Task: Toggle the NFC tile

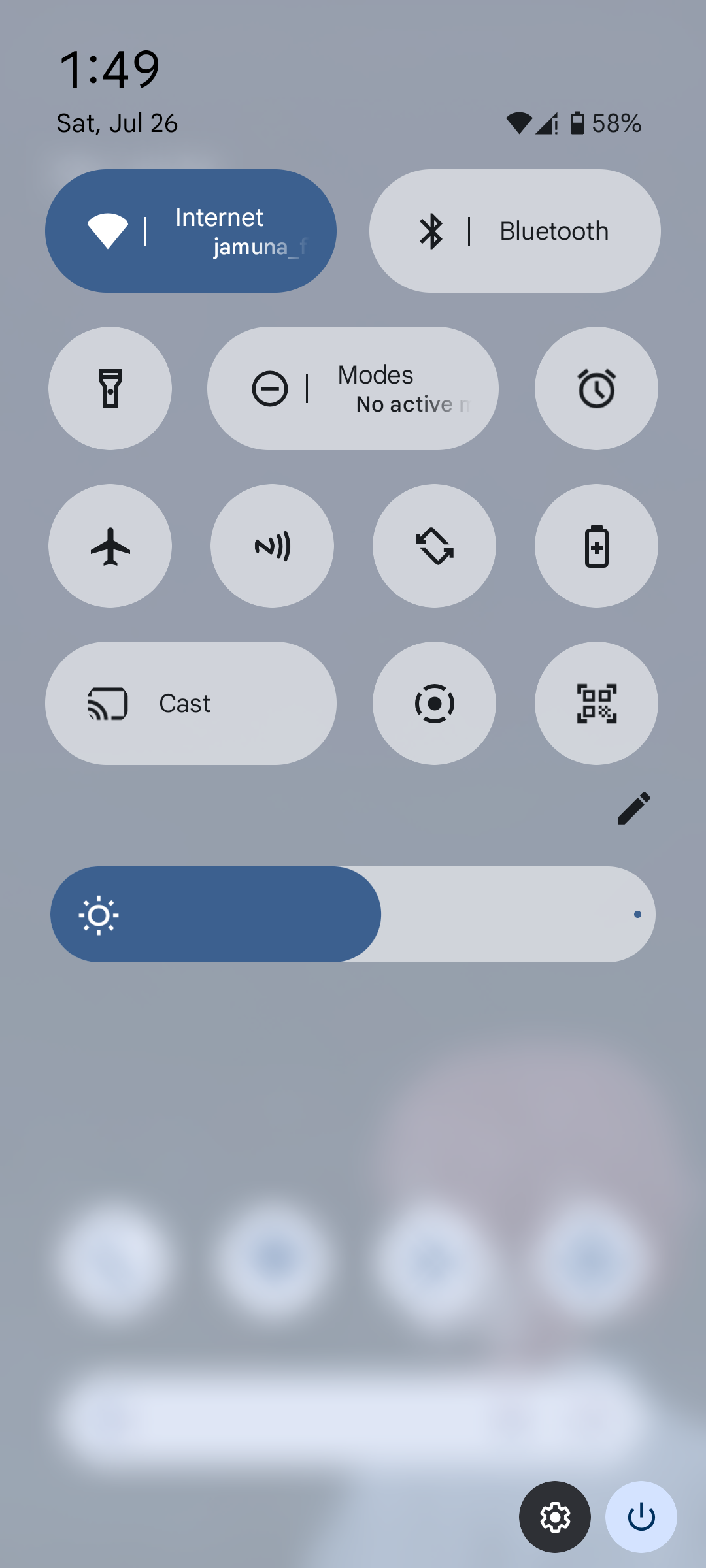Action: (x=272, y=546)
